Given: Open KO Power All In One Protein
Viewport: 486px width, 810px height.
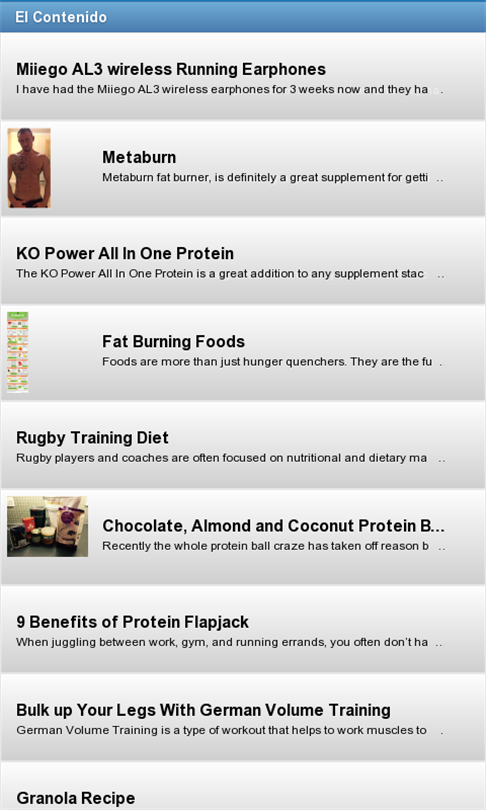Looking at the screenshot, I should (243, 261).
